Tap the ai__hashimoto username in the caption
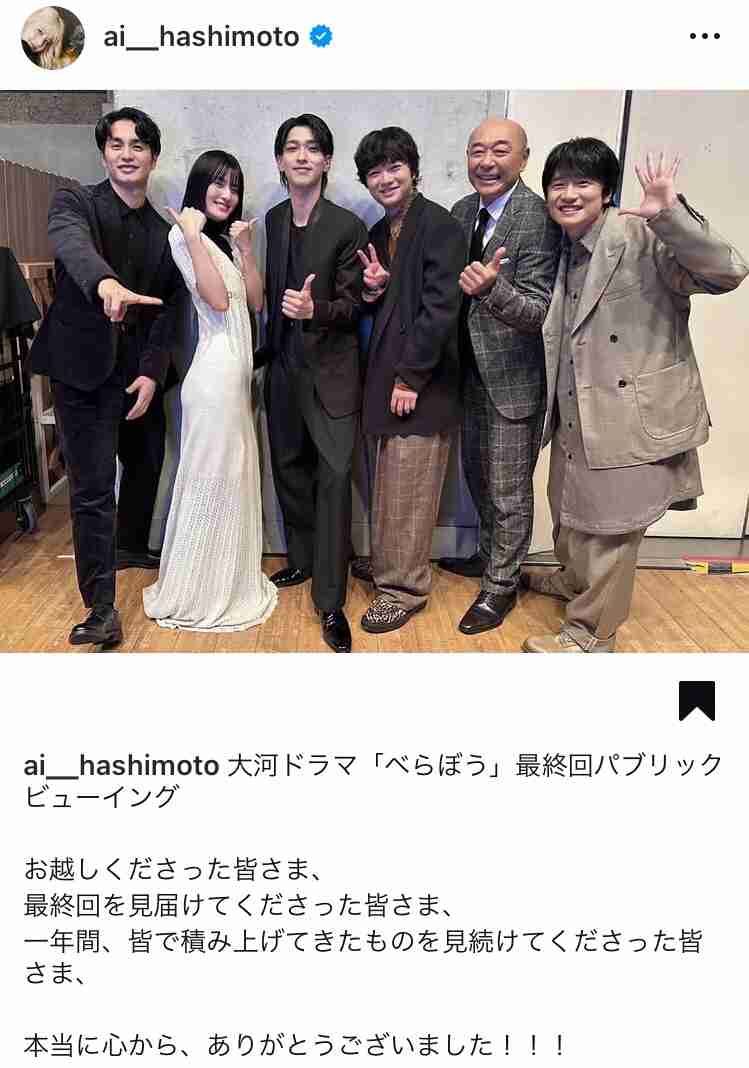The height and width of the screenshot is (1068, 749). pos(121,766)
